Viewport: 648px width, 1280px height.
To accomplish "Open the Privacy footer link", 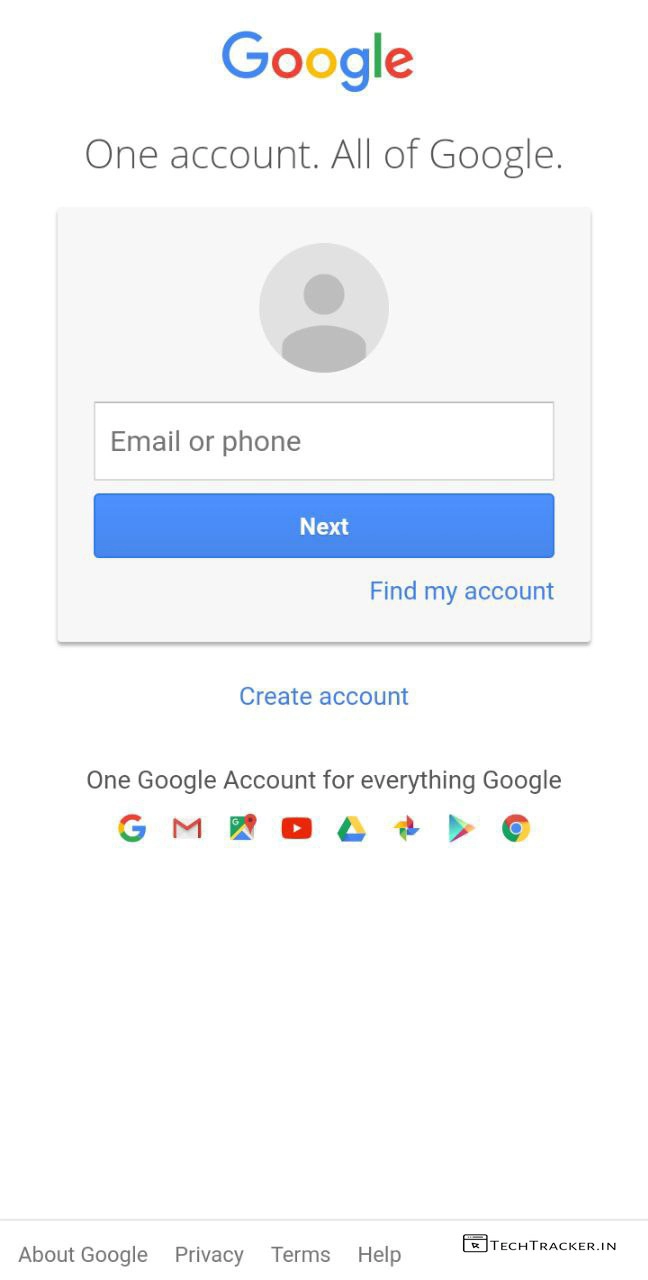I will coord(209,1254).
